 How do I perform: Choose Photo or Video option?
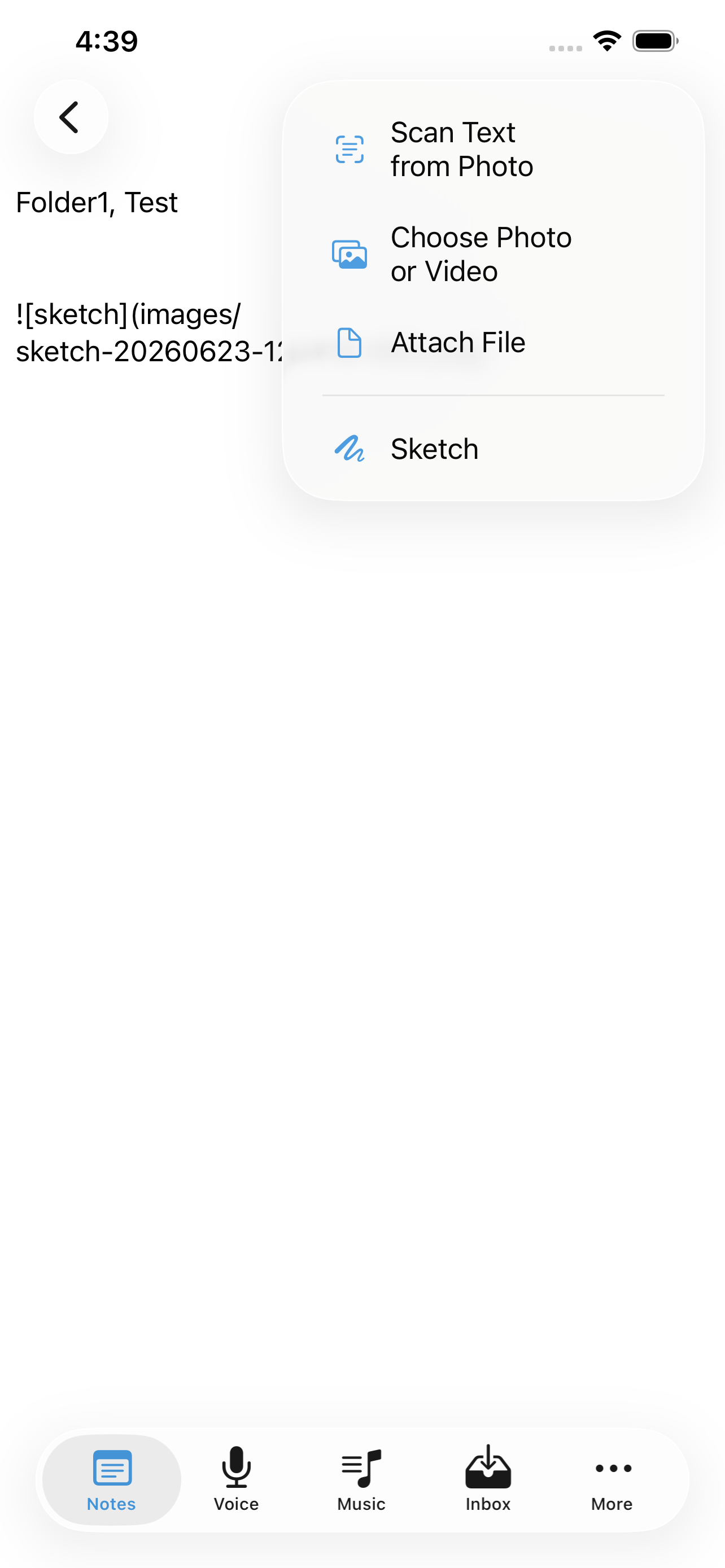tap(493, 255)
